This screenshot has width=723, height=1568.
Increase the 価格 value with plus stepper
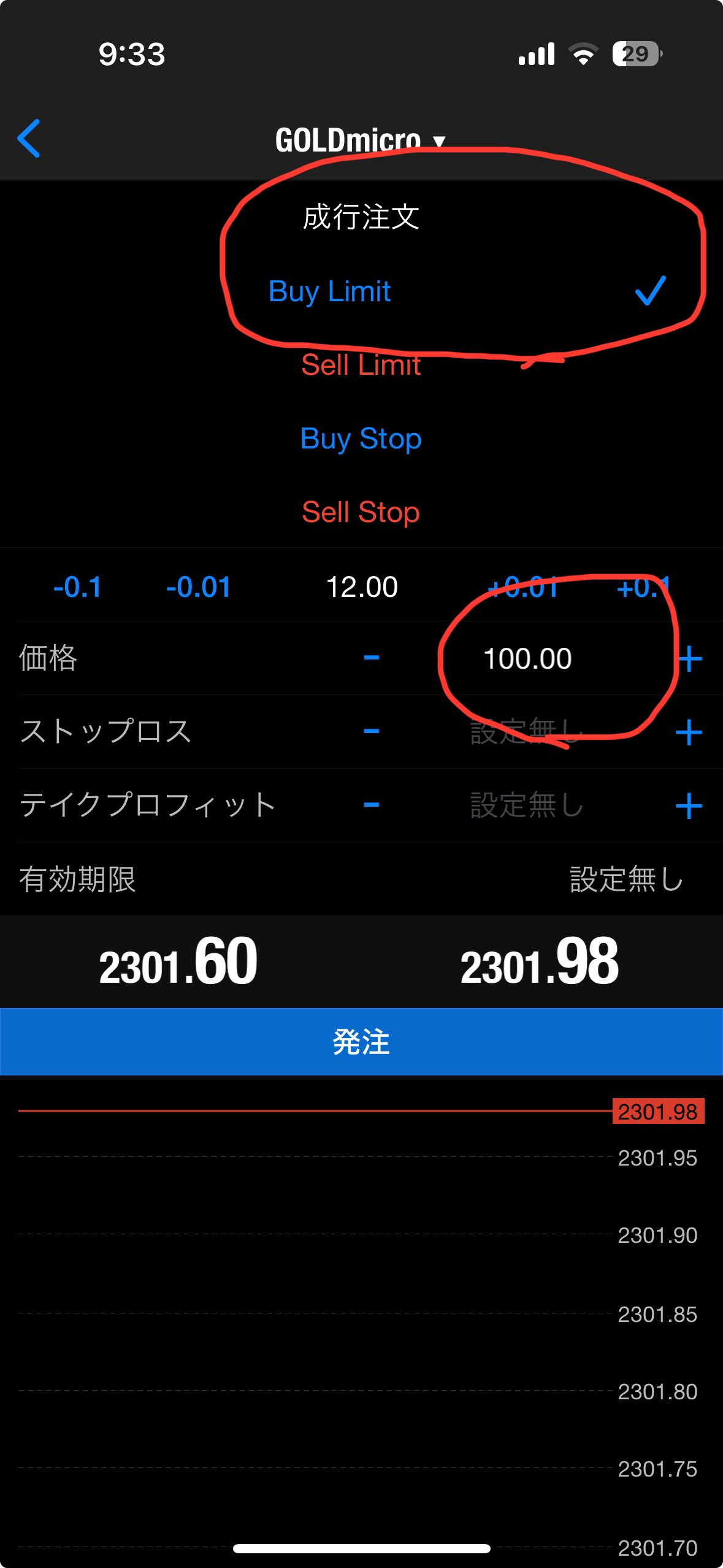690,658
